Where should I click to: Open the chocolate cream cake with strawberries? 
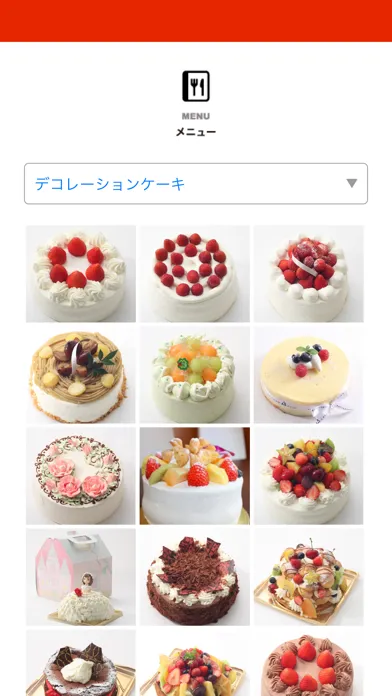pyautogui.click(x=309, y=663)
